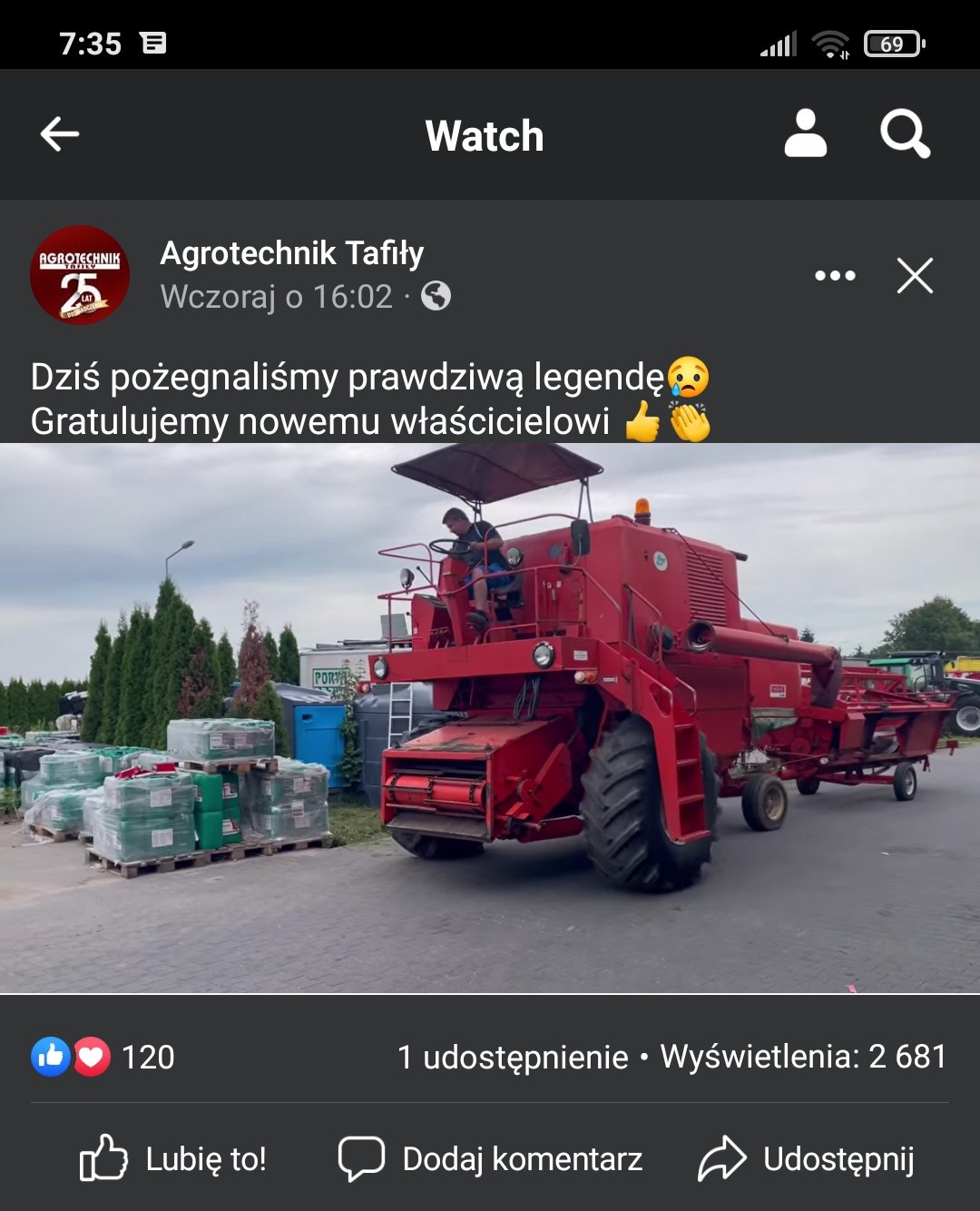Open the Agrotechnik Tafiły page name
The height and width of the screenshot is (1211, 980).
291,253
